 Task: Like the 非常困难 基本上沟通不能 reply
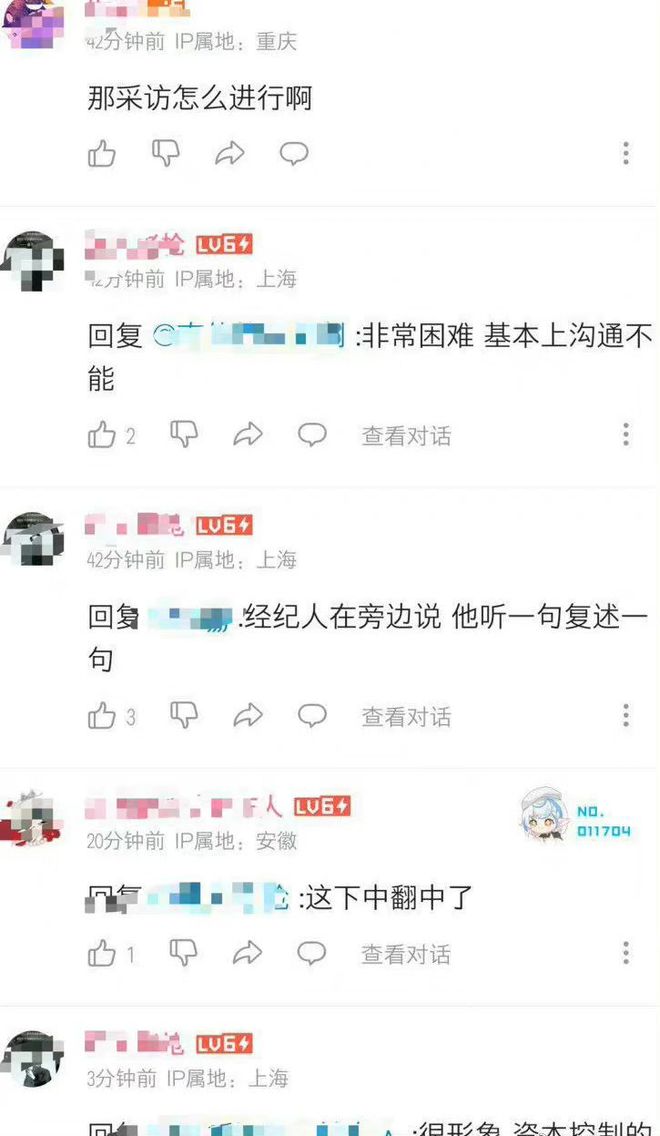pos(102,435)
